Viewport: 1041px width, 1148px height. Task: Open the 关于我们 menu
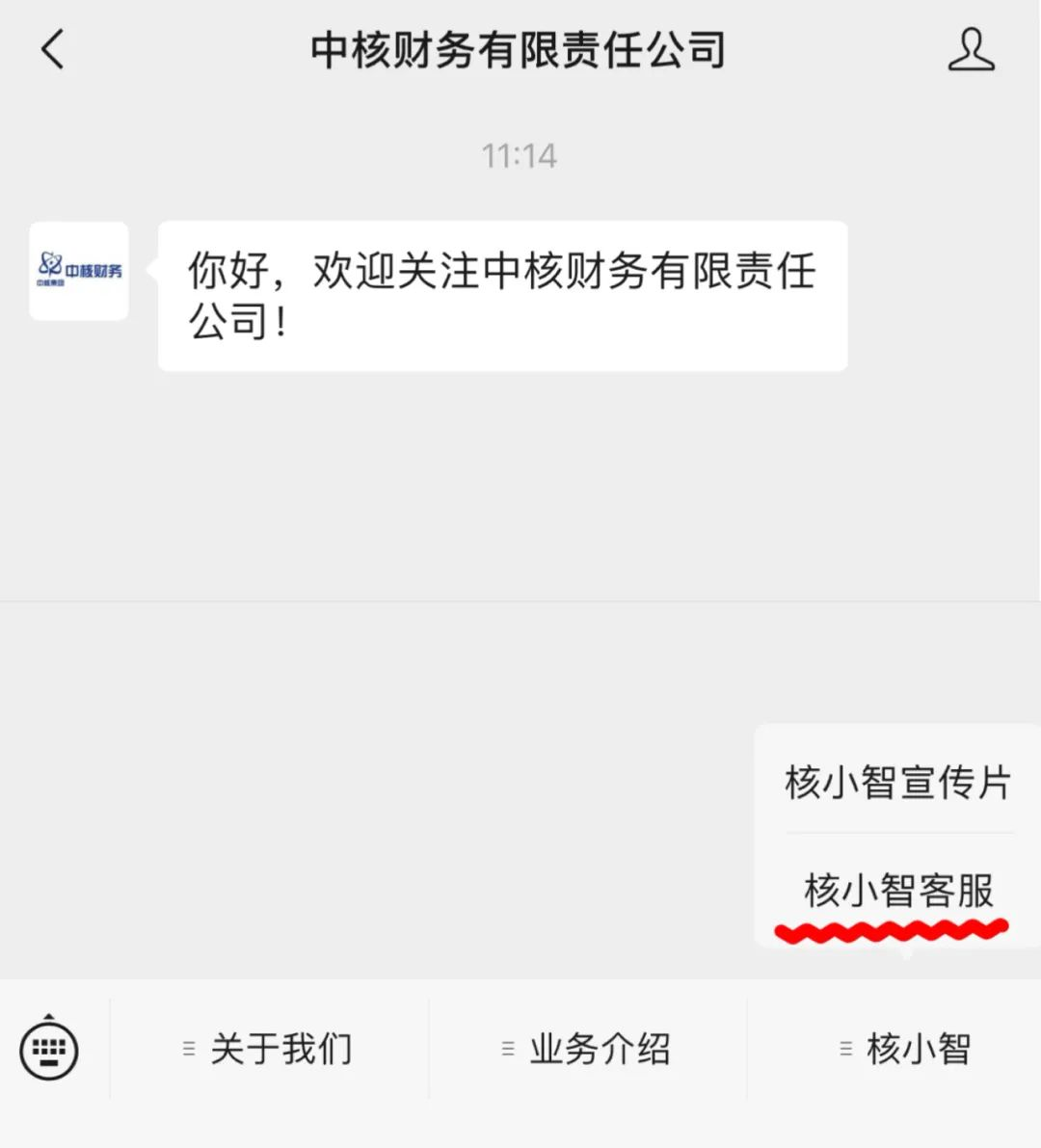click(269, 1049)
